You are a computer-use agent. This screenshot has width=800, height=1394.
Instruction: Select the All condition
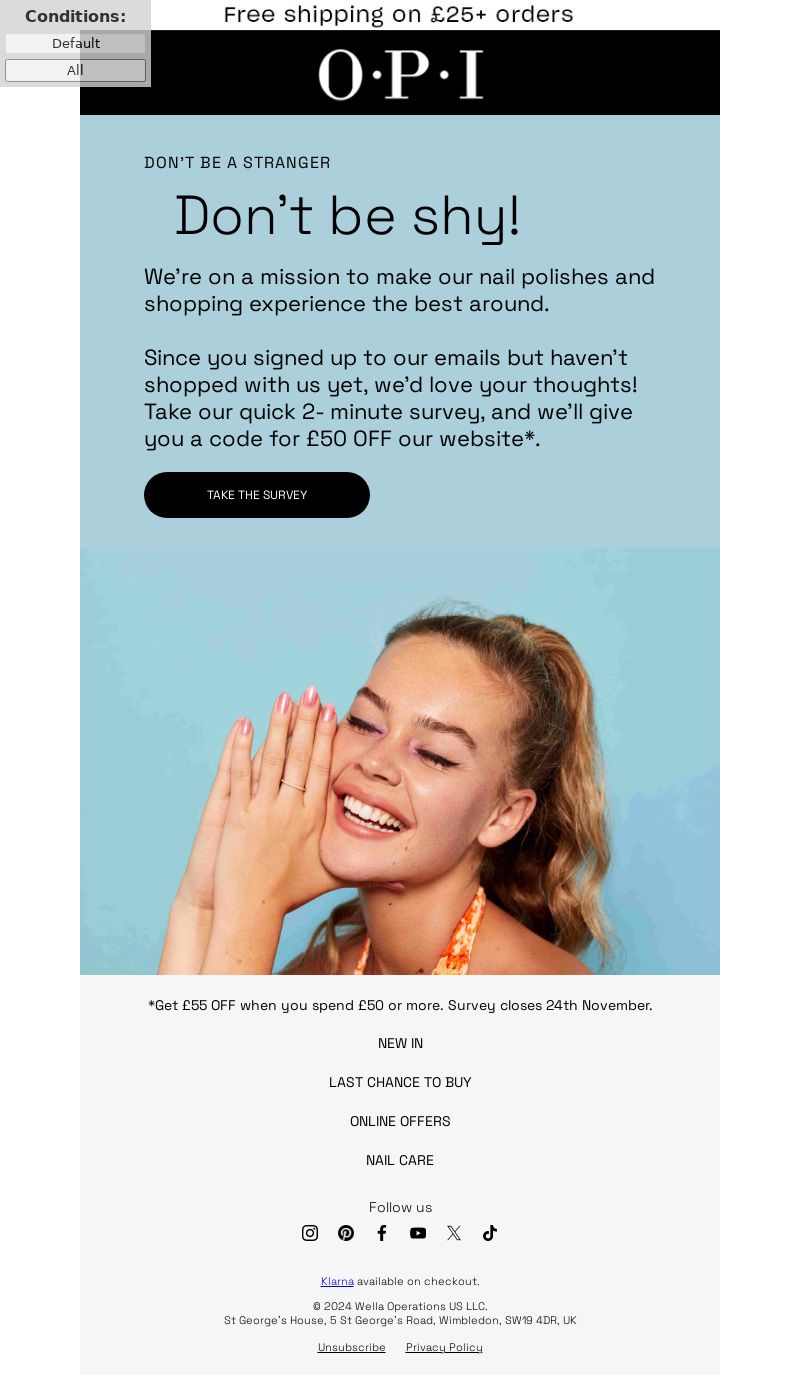pos(75,70)
